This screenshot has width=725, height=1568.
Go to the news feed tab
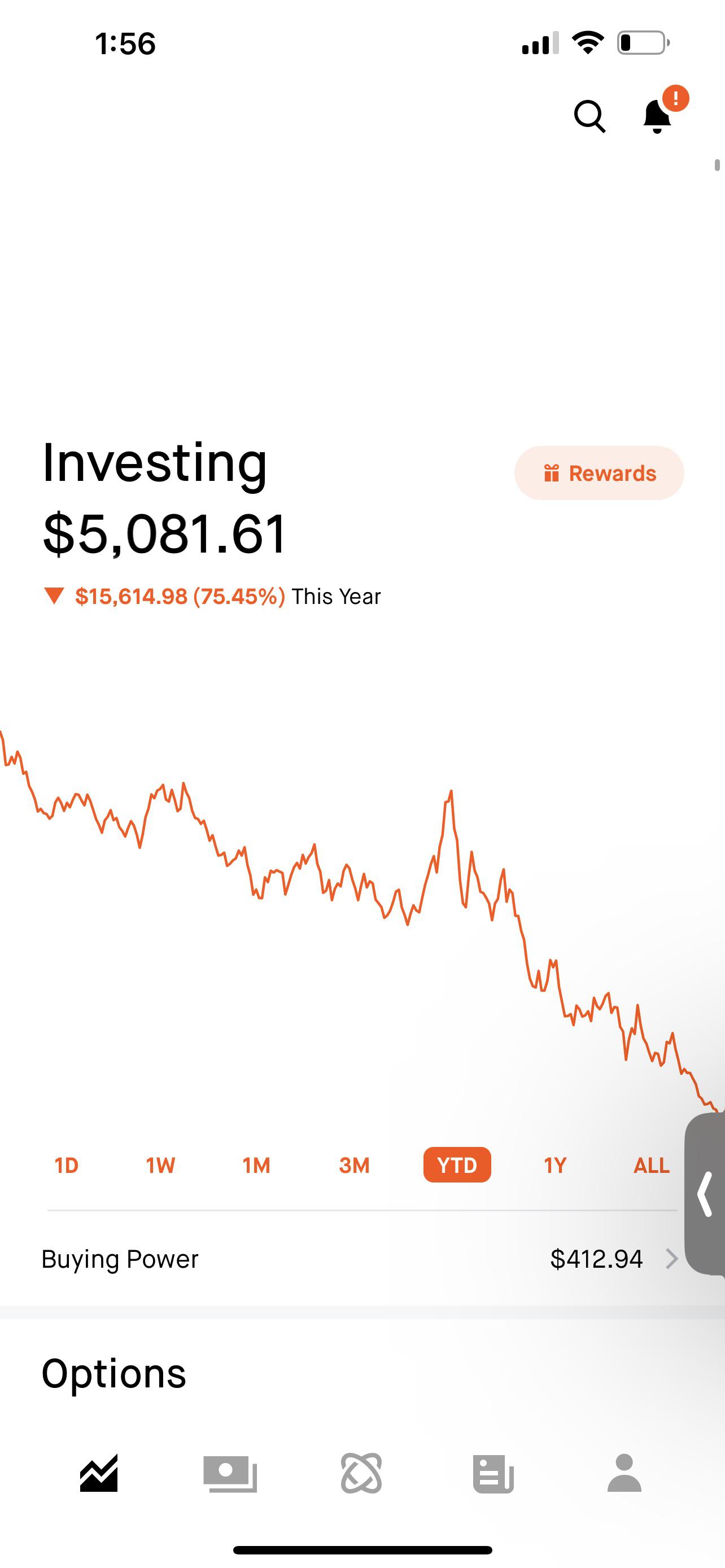493,1473
